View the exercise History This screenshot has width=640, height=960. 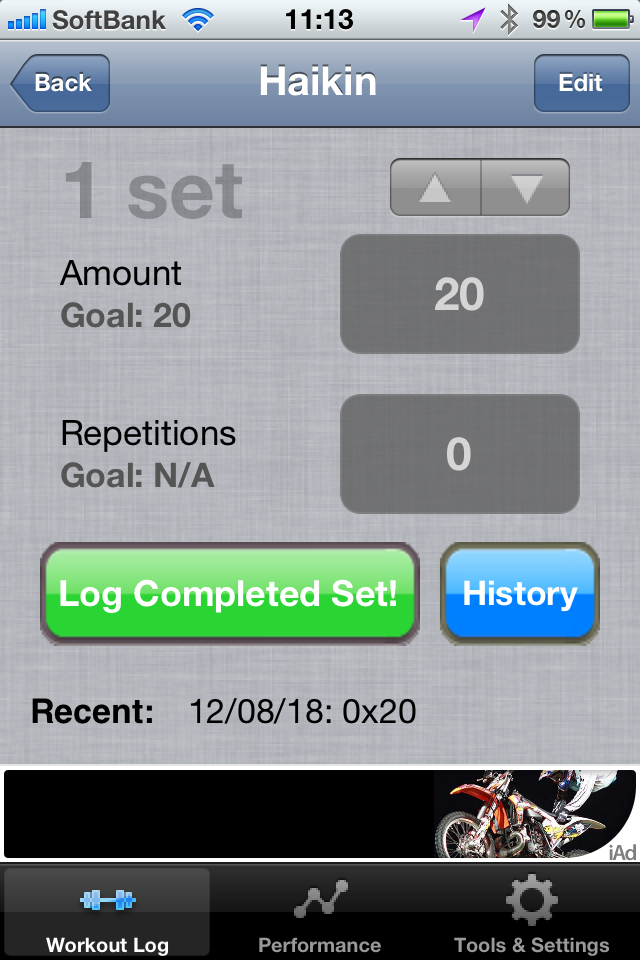pos(520,593)
